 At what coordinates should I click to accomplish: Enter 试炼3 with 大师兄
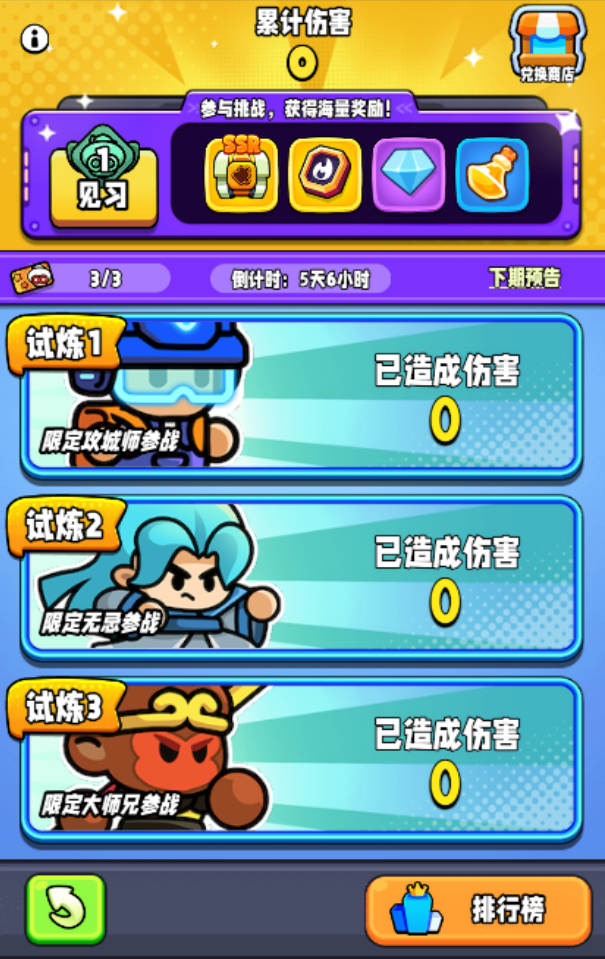pos(300,758)
